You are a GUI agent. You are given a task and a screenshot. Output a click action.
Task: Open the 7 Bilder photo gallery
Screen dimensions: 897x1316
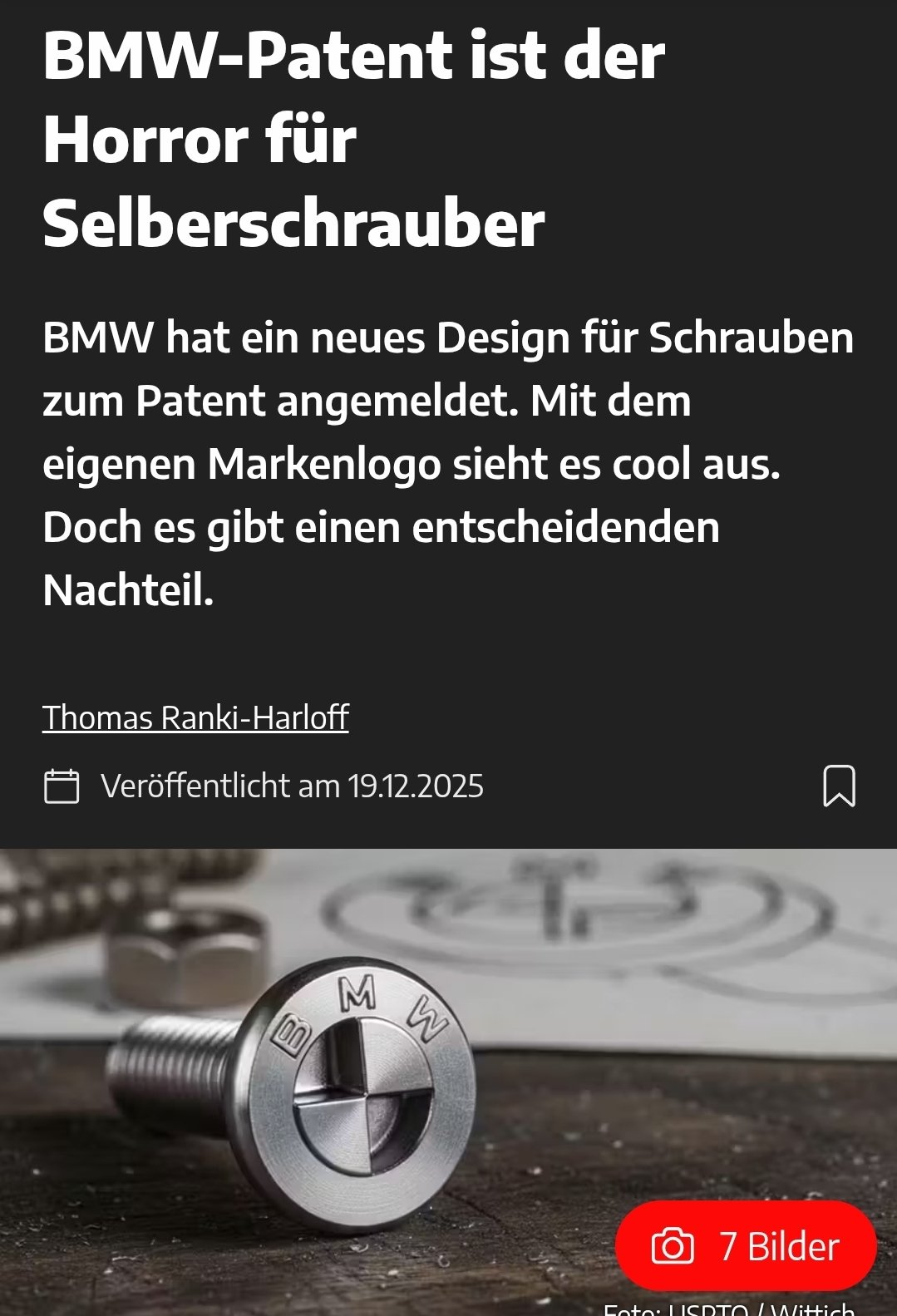coord(746,1246)
